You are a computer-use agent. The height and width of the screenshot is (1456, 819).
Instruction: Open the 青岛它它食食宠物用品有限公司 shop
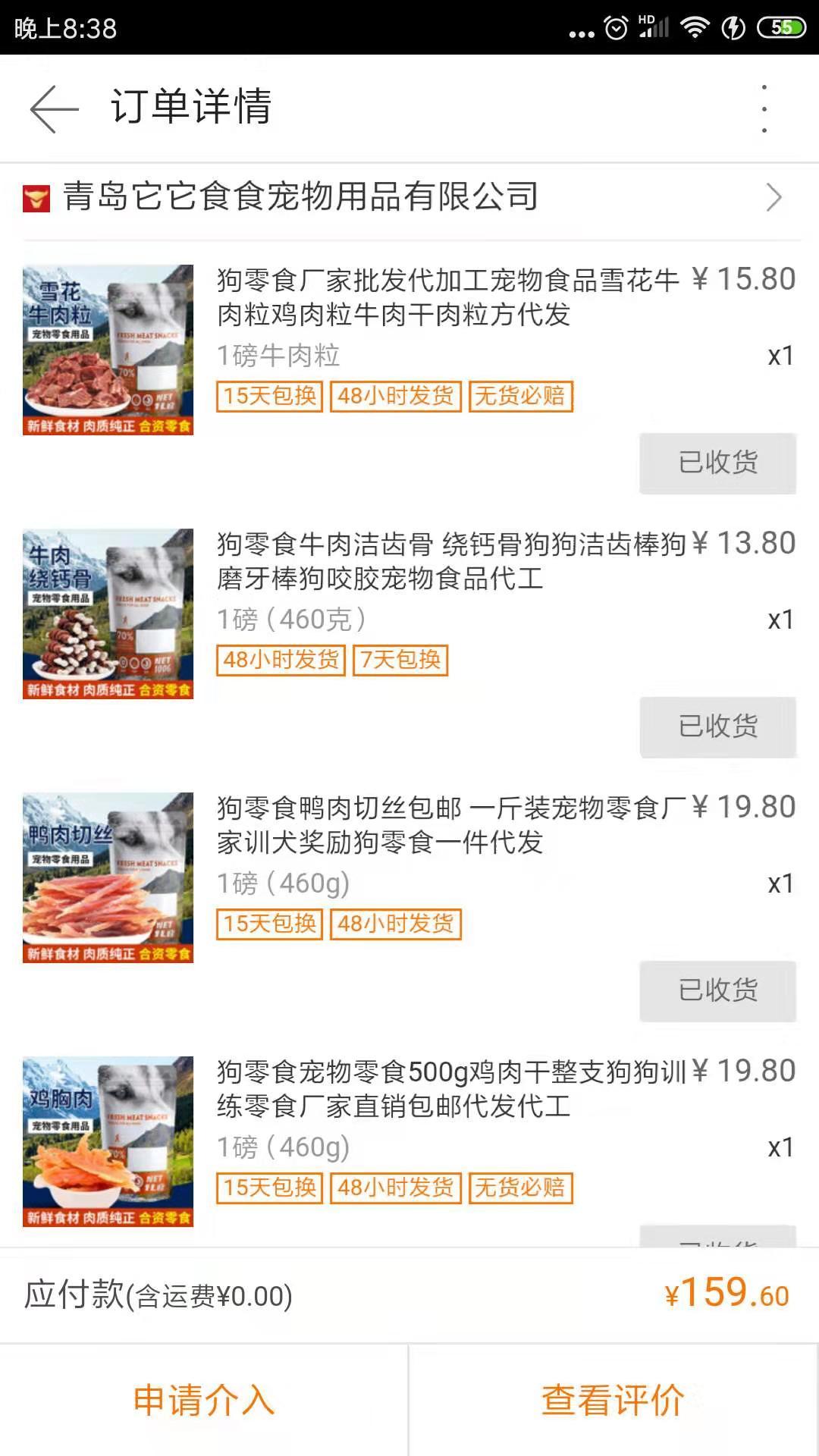(x=409, y=197)
